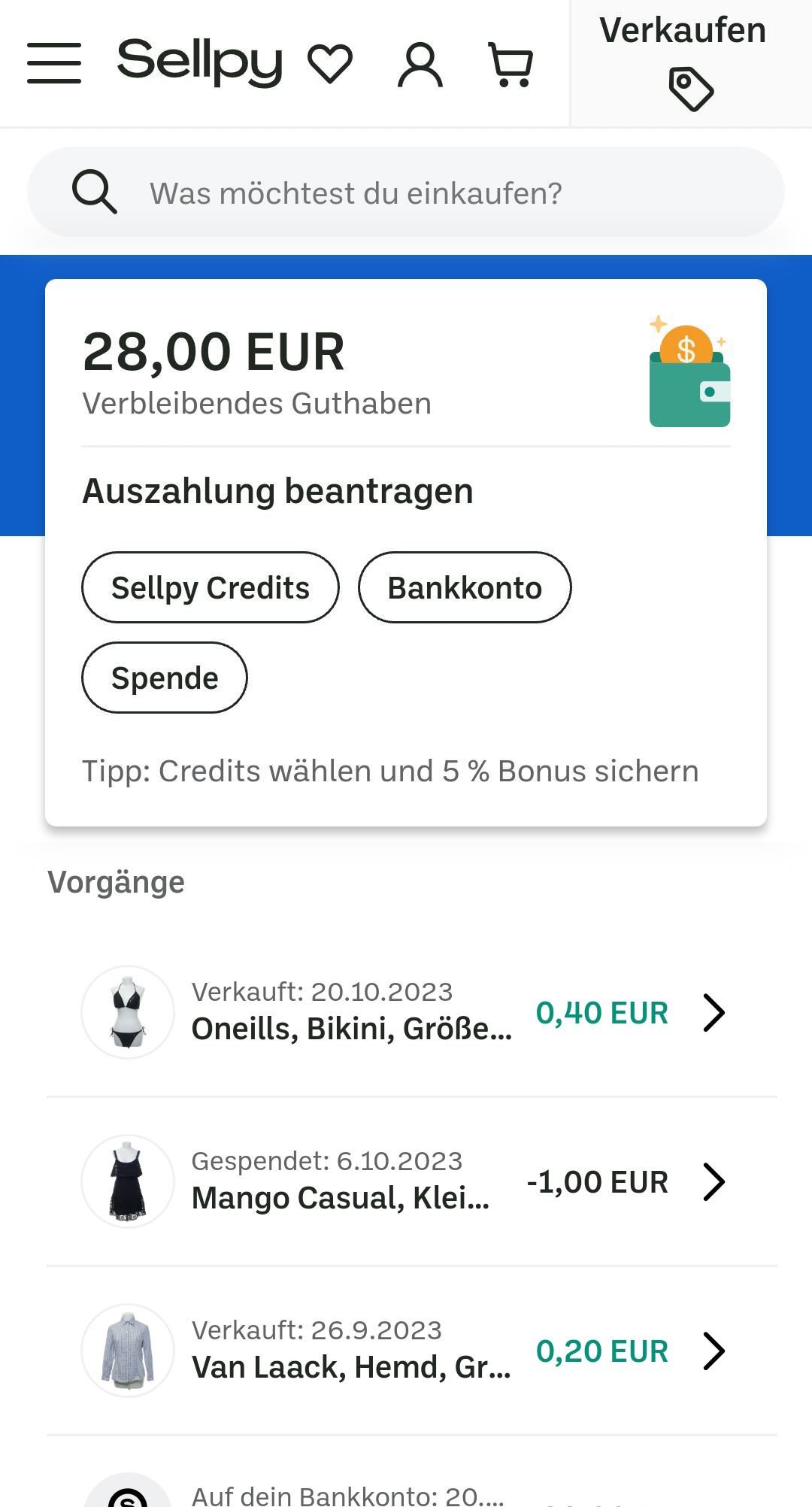Select Sellpy Credits payout option
Screen dimensions: 812x1507
point(211,587)
